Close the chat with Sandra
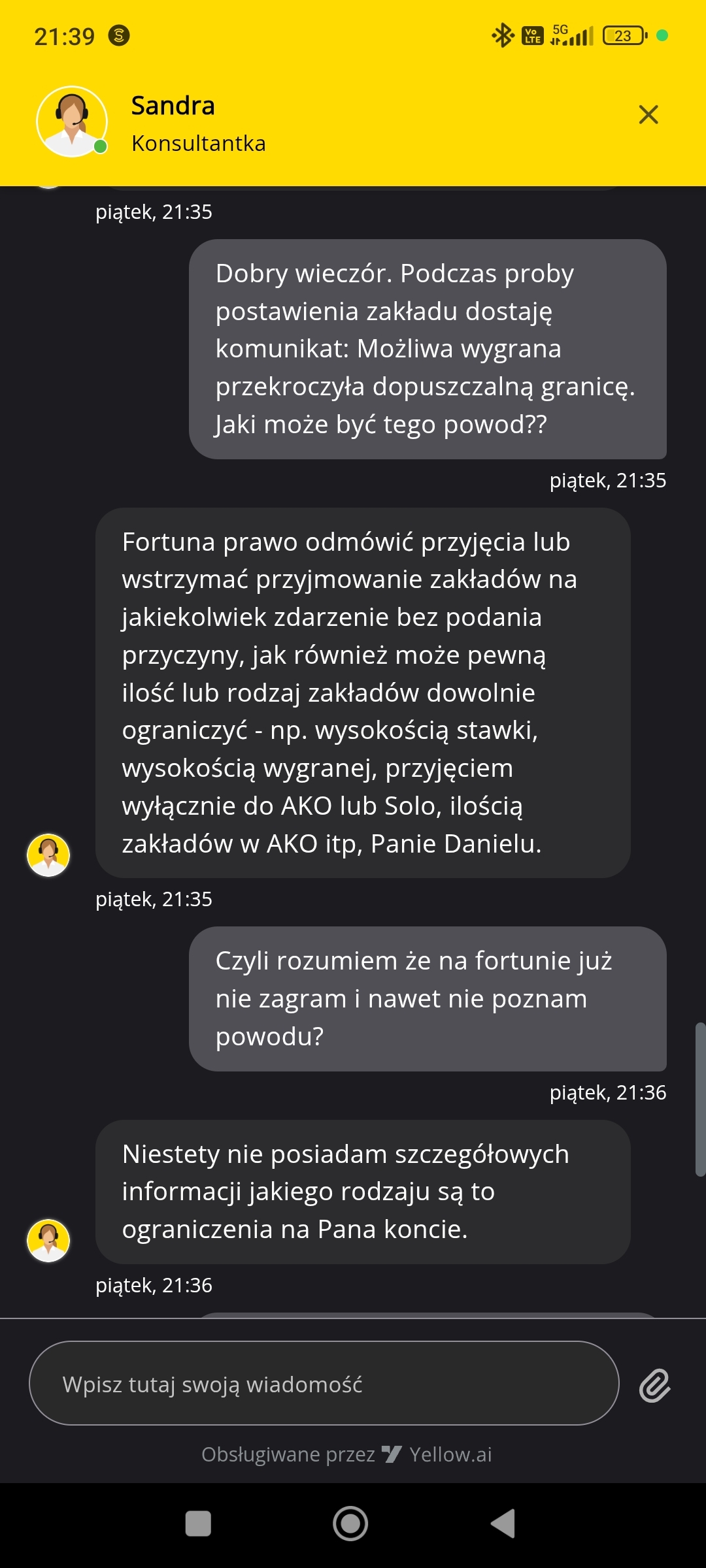 point(648,115)
